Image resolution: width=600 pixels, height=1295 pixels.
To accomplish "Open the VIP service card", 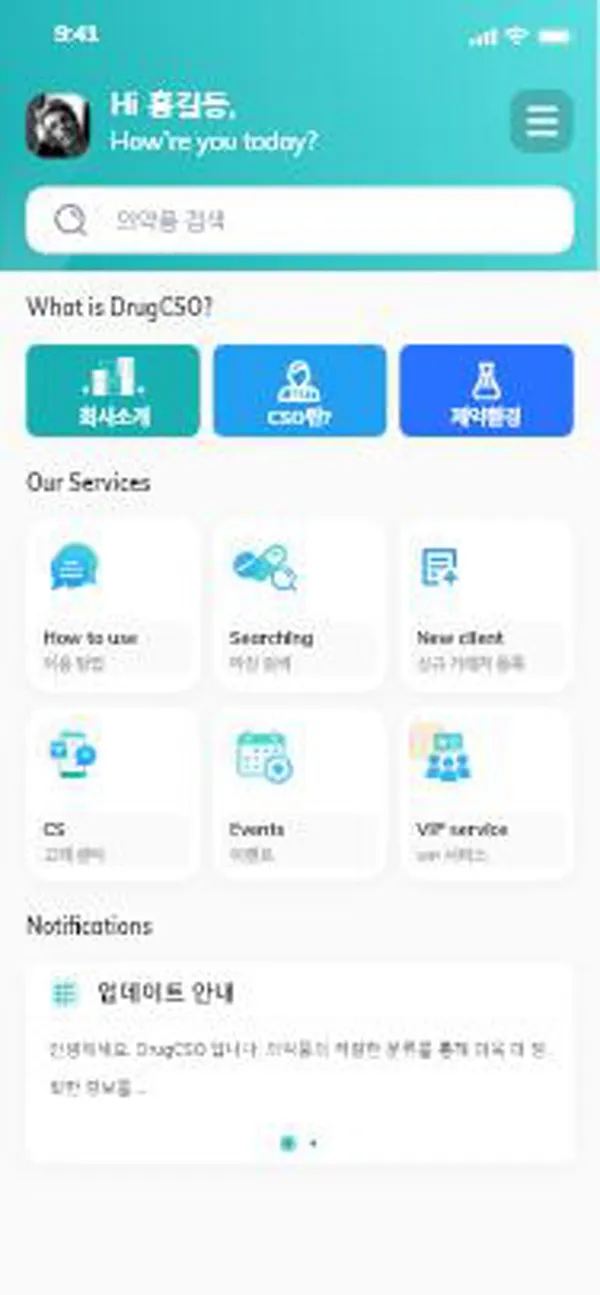I will coord(486,796).
